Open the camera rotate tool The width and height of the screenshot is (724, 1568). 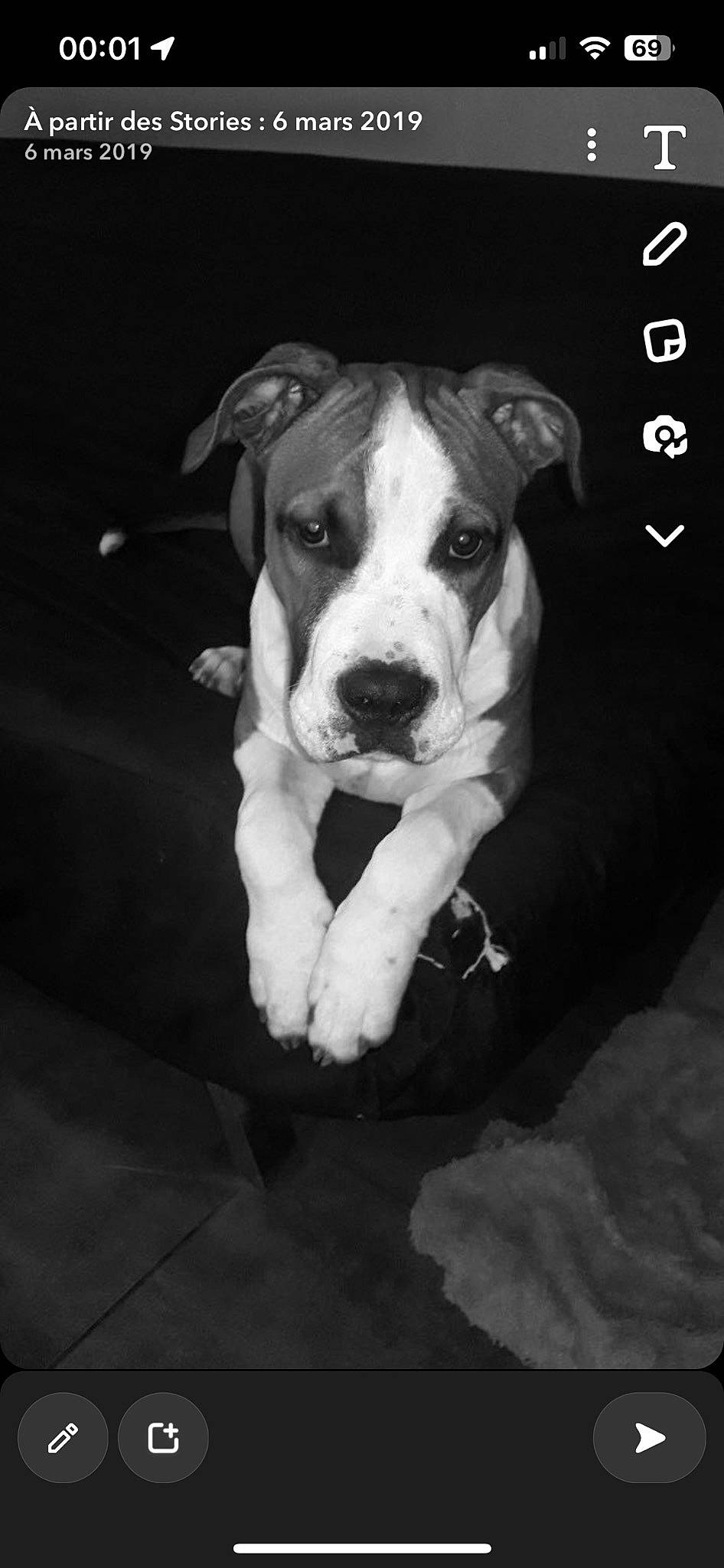pos(664,438)
